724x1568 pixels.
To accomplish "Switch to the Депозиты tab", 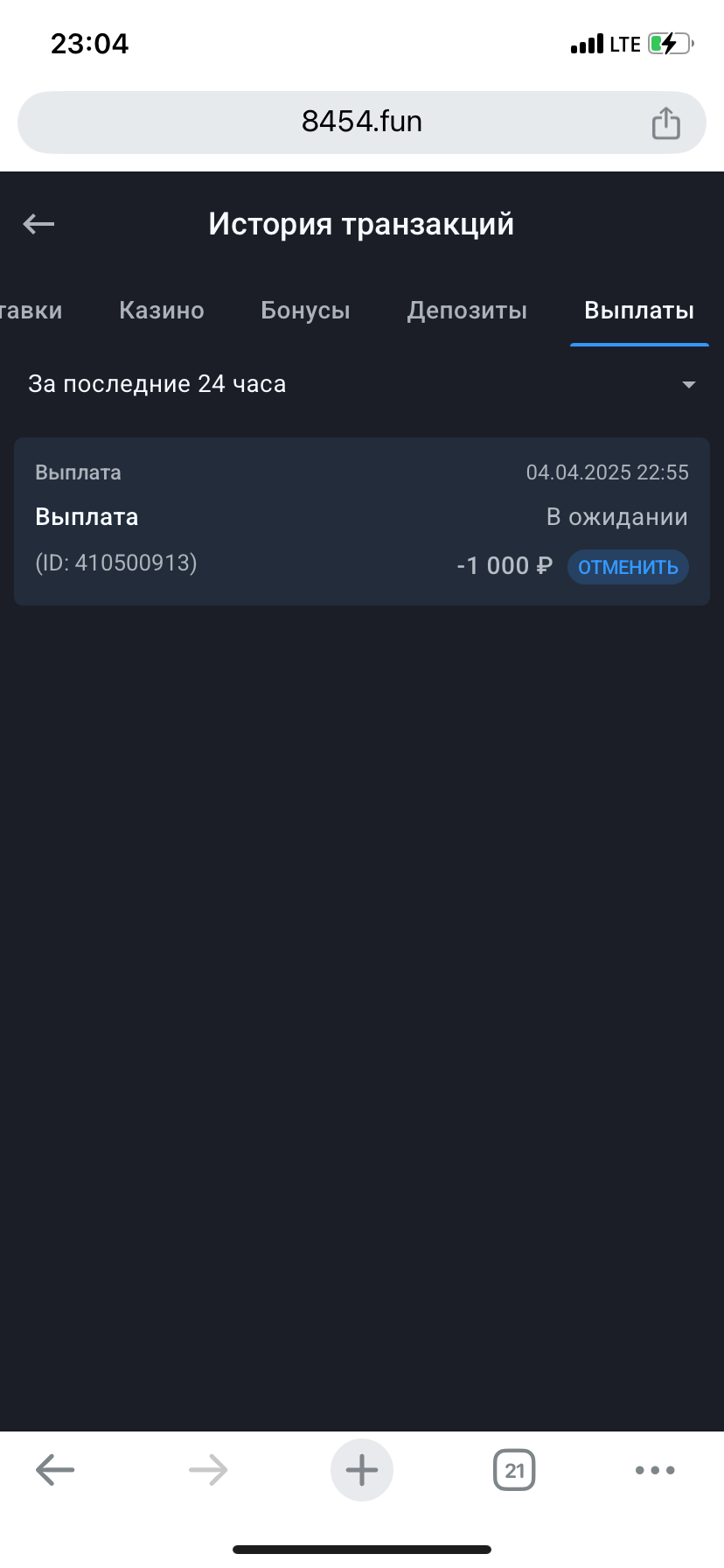I will (467, 311).
